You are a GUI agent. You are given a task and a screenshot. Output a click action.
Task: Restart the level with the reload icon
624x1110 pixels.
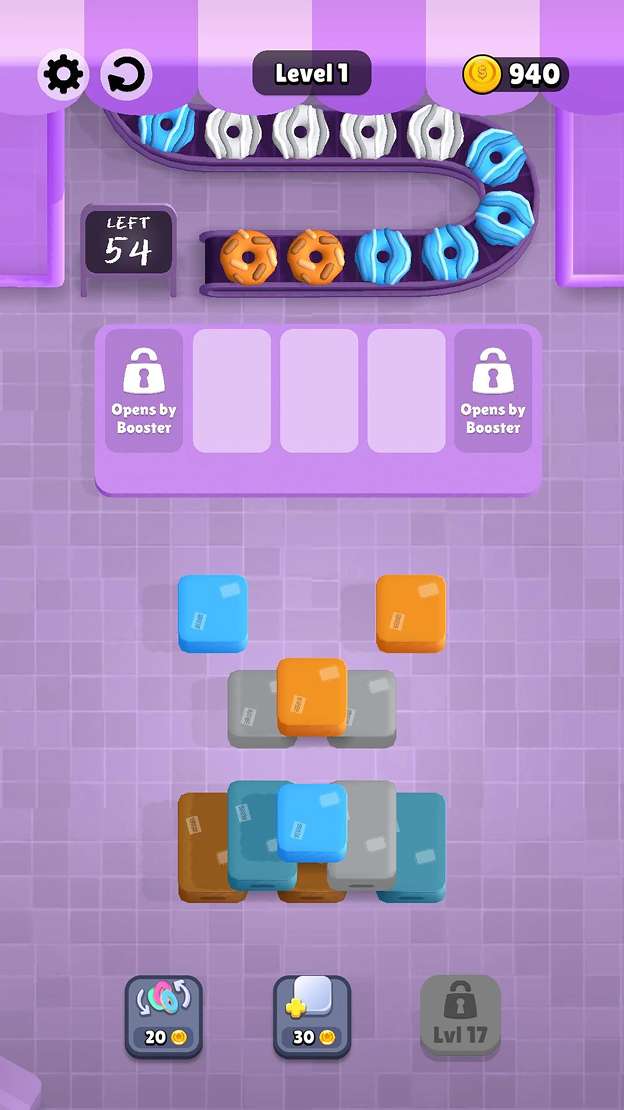pos(126,75)
